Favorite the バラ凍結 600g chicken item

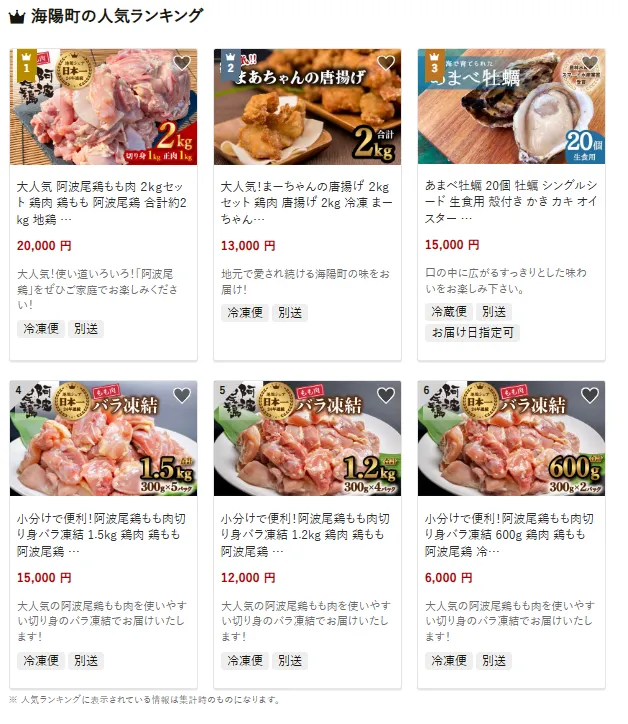click(x=589, y=395)
